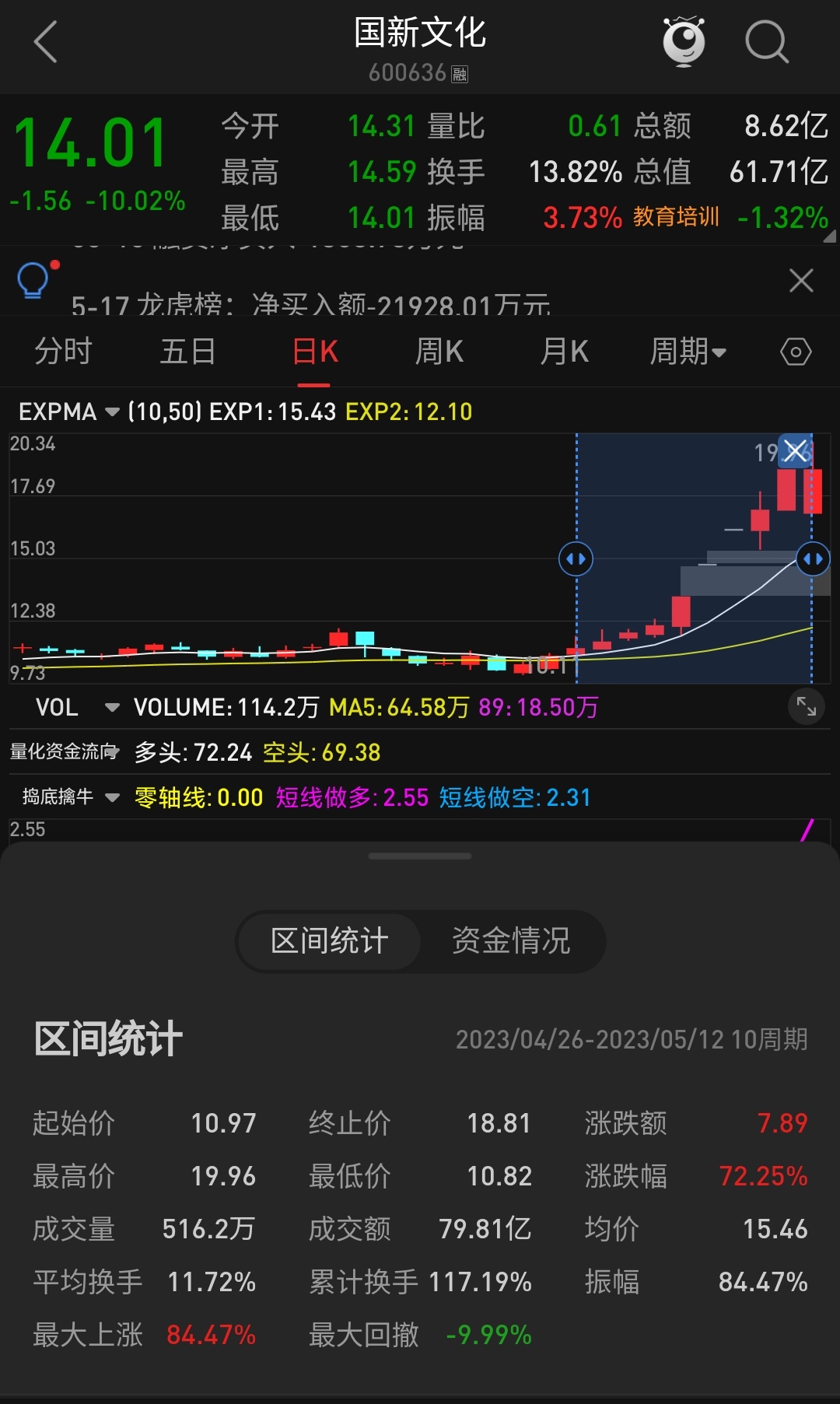Dismiss the 龙虎榜 news banner

[x=800, y=281]
